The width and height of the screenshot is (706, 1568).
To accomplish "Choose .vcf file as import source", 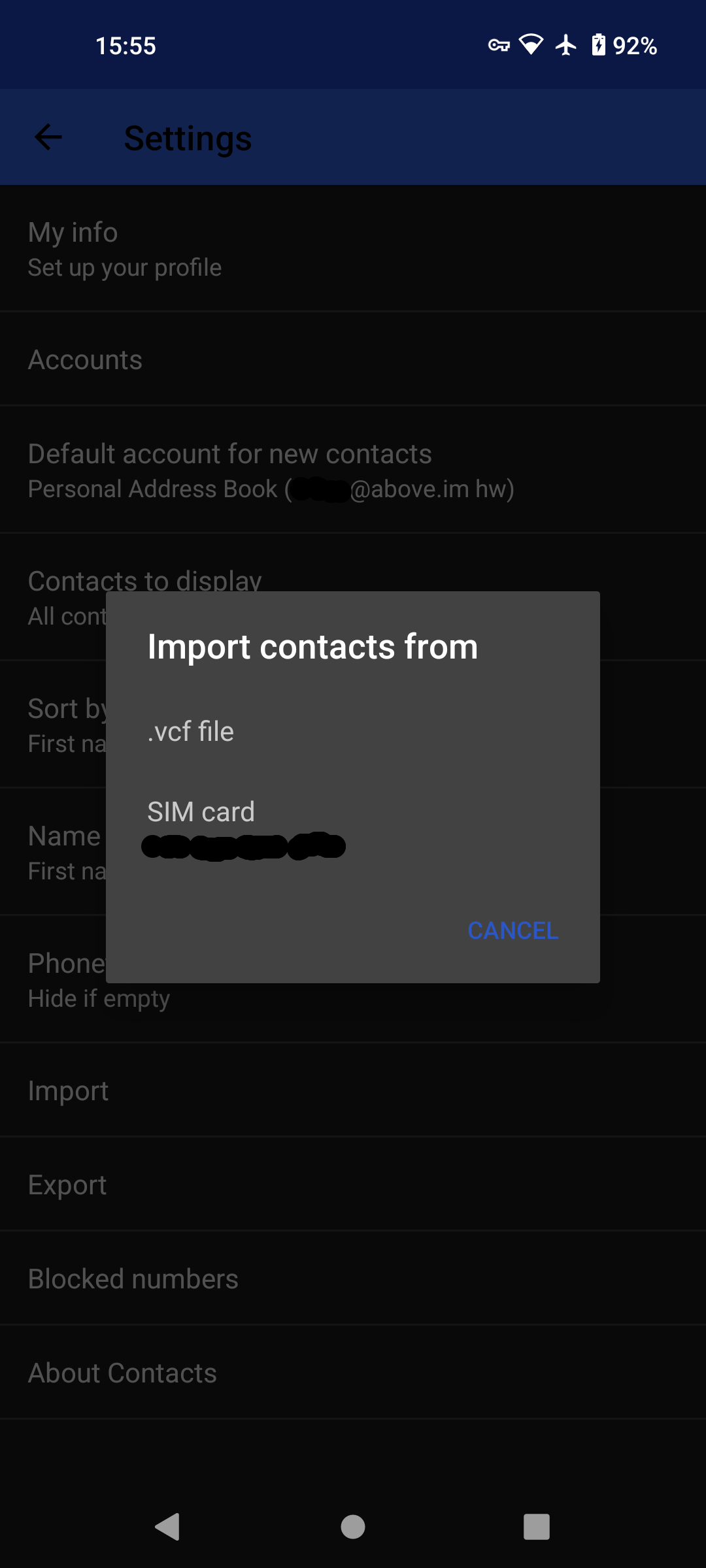I will (x=353, y=732).
